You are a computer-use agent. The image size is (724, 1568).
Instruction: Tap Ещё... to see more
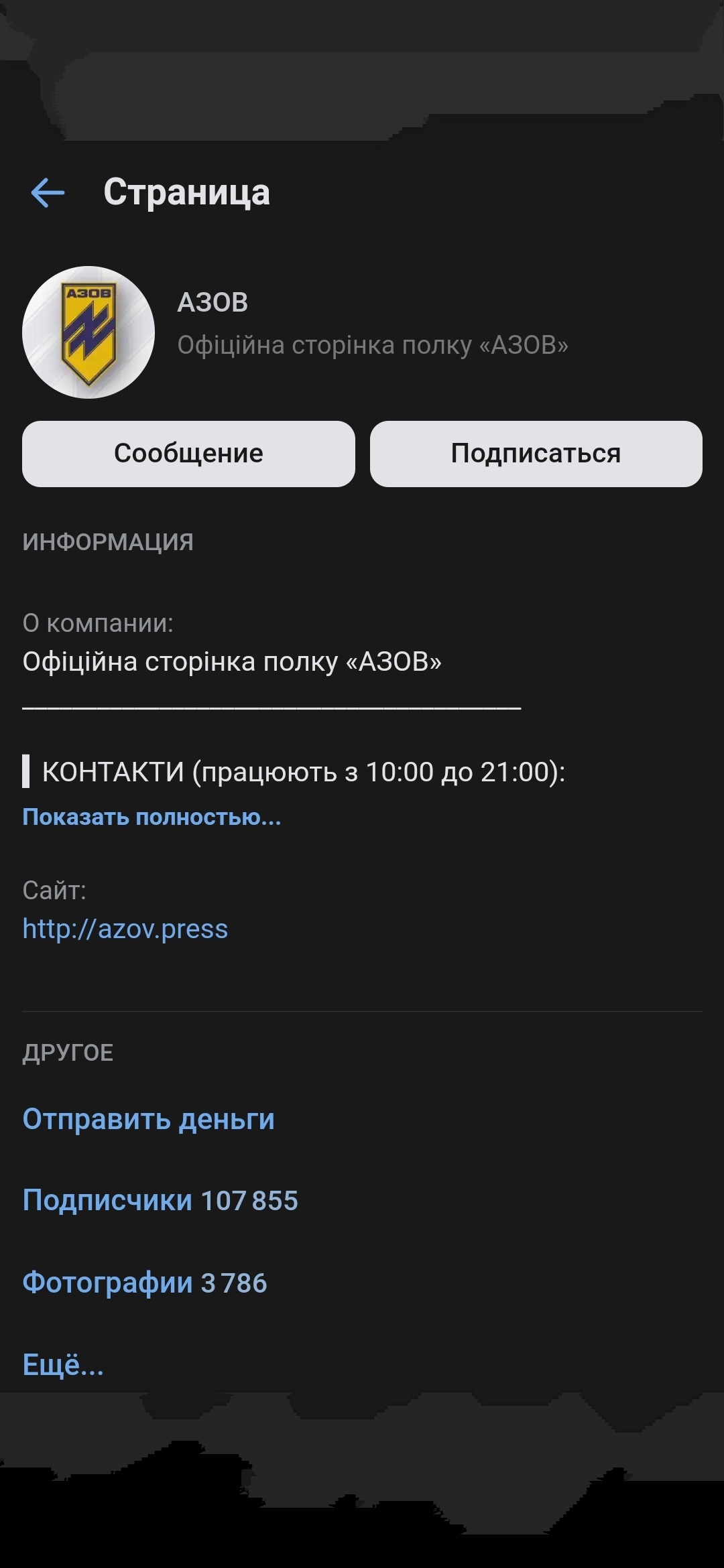63,1364
